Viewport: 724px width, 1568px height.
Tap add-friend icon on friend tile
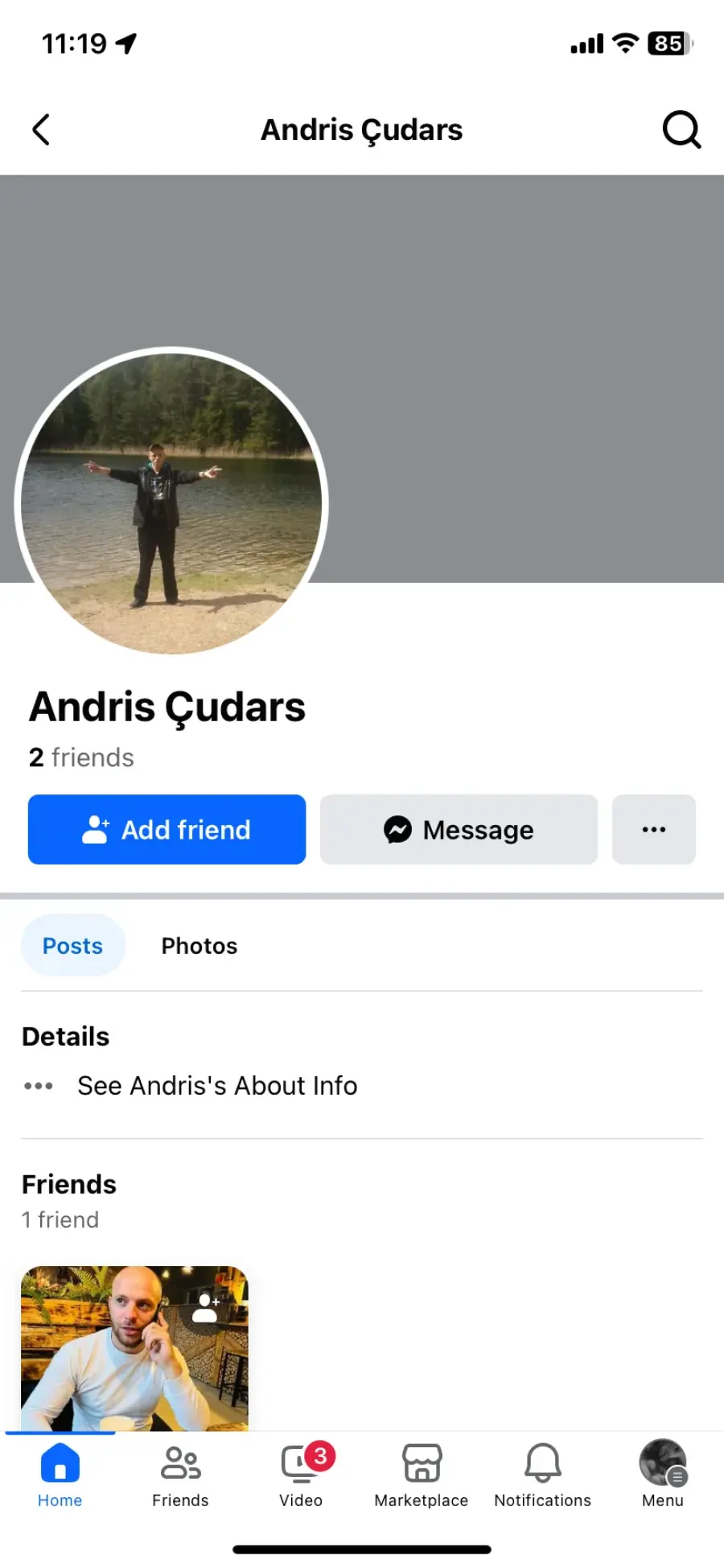[x=206, y=1307]
